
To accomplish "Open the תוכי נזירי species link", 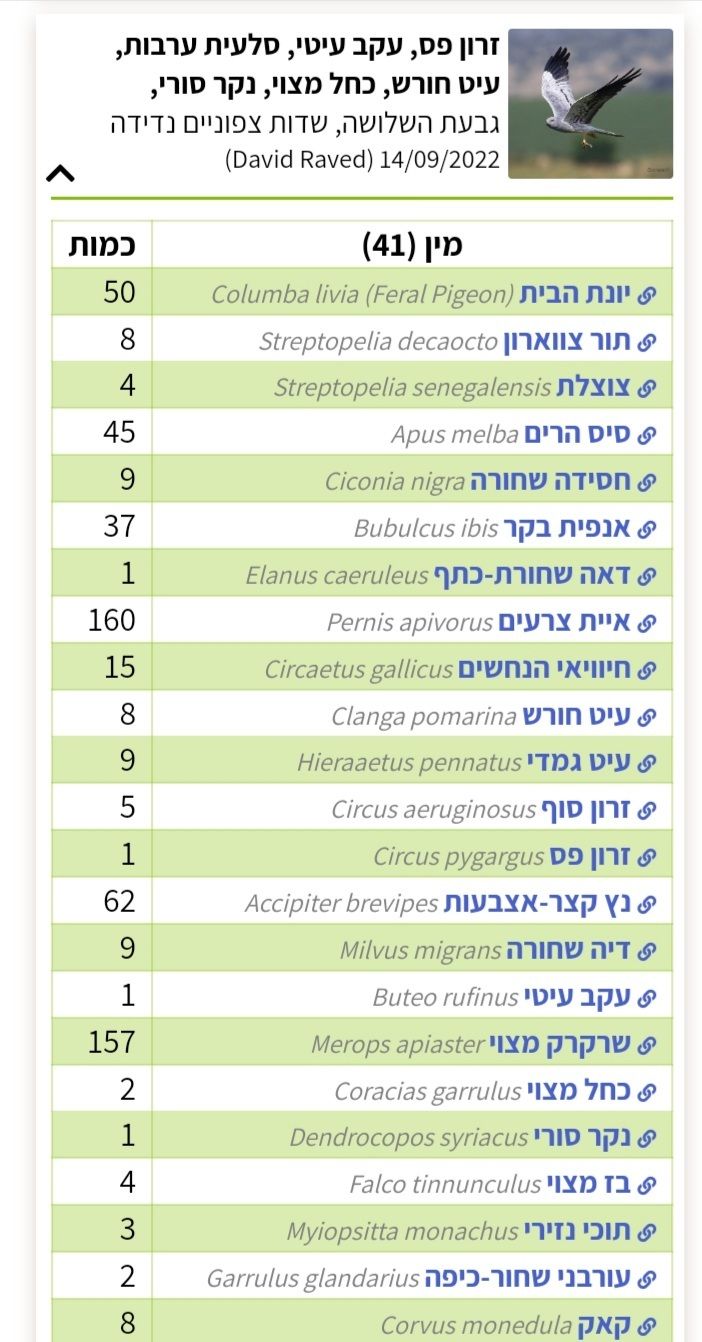I will pos(574,1231).
